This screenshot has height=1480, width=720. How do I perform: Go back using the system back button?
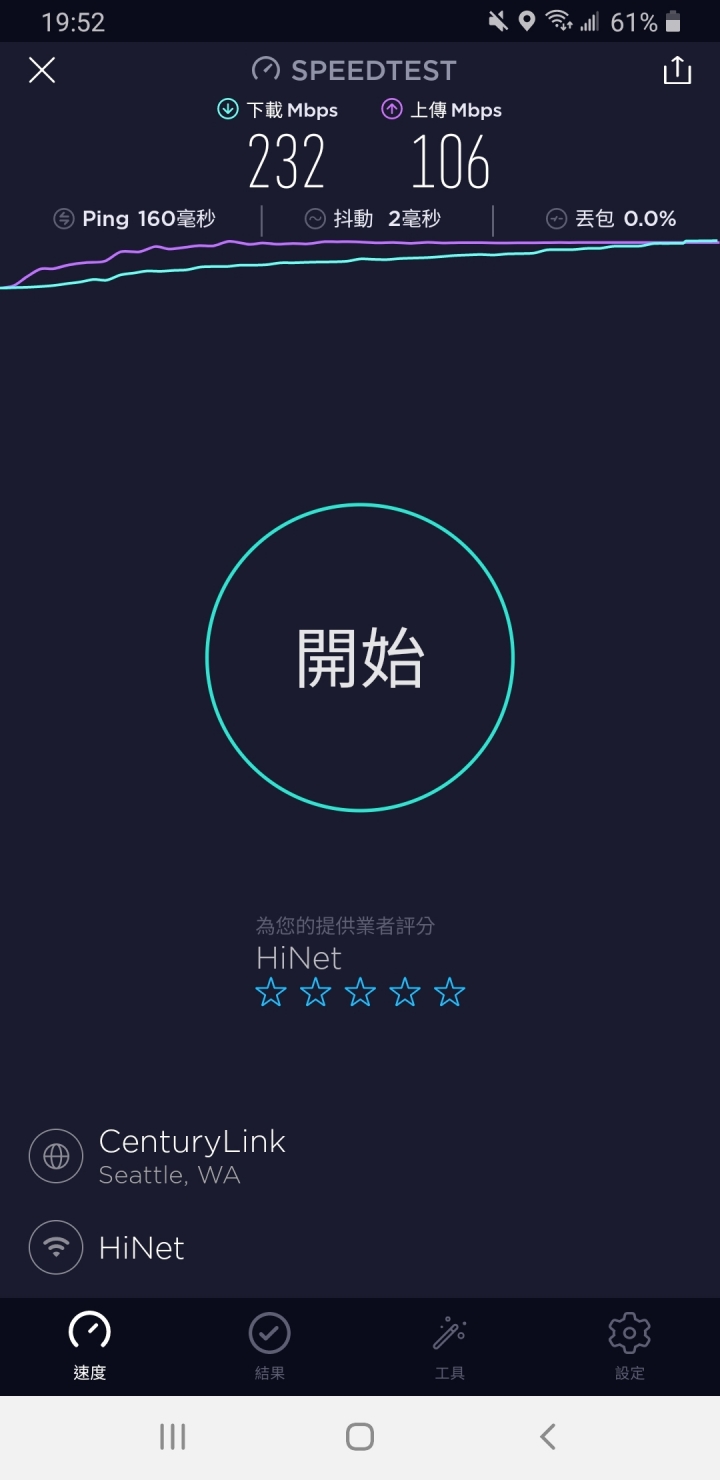click(547, 1437)
